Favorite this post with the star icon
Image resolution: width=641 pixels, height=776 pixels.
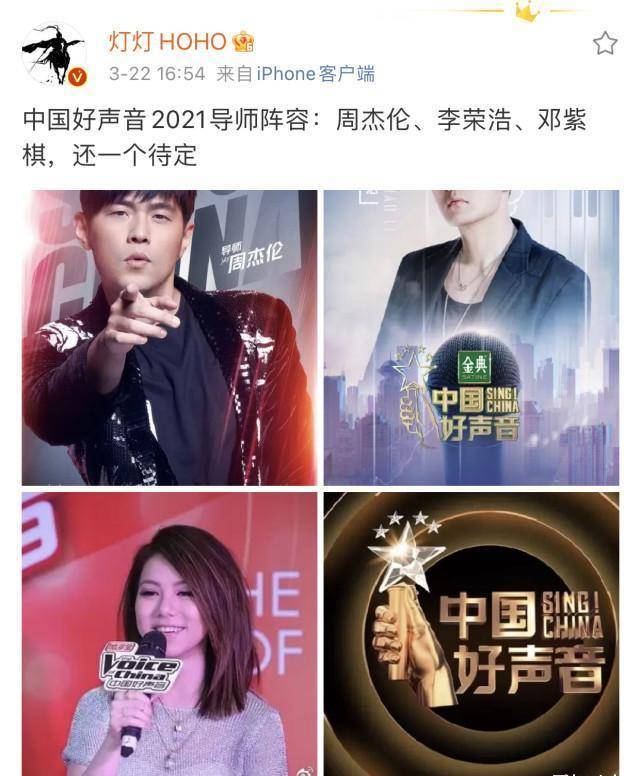tap(605, 43)
